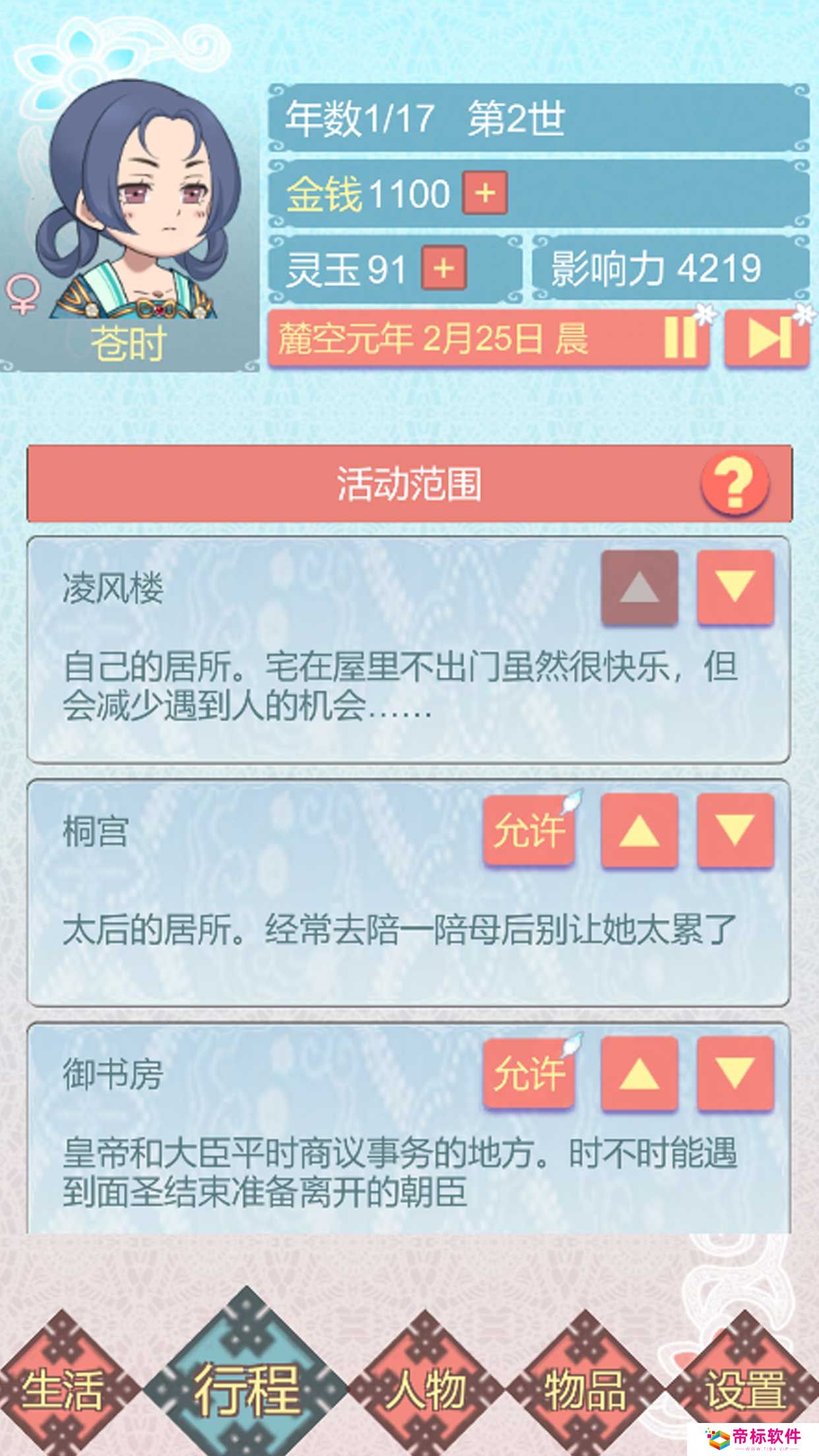Viewport: 819px width, 1456px height.
Task: Move 御书房 up in the list
Action: [x=639, y=1073]
